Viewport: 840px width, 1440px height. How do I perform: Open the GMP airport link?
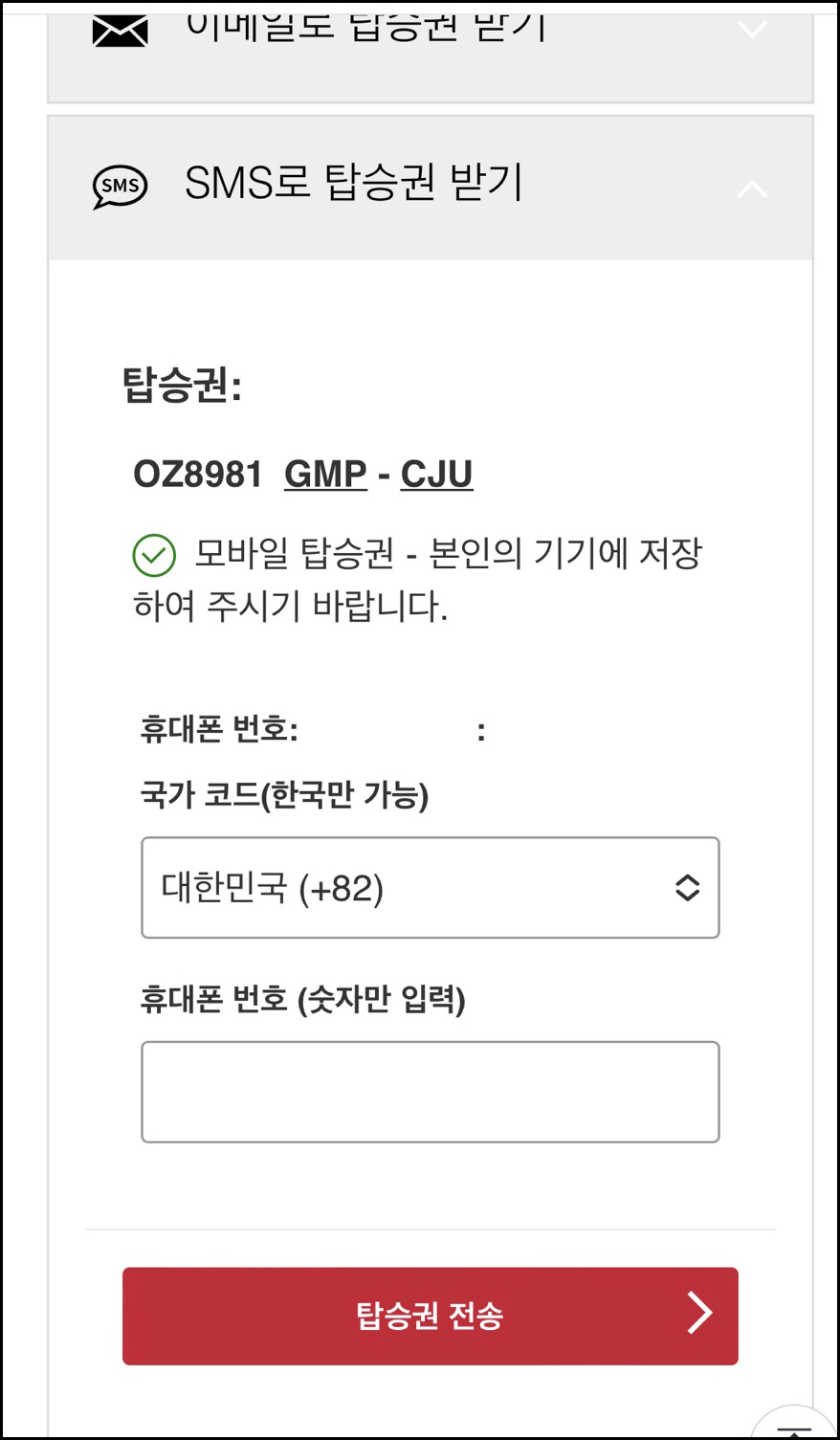325,475
